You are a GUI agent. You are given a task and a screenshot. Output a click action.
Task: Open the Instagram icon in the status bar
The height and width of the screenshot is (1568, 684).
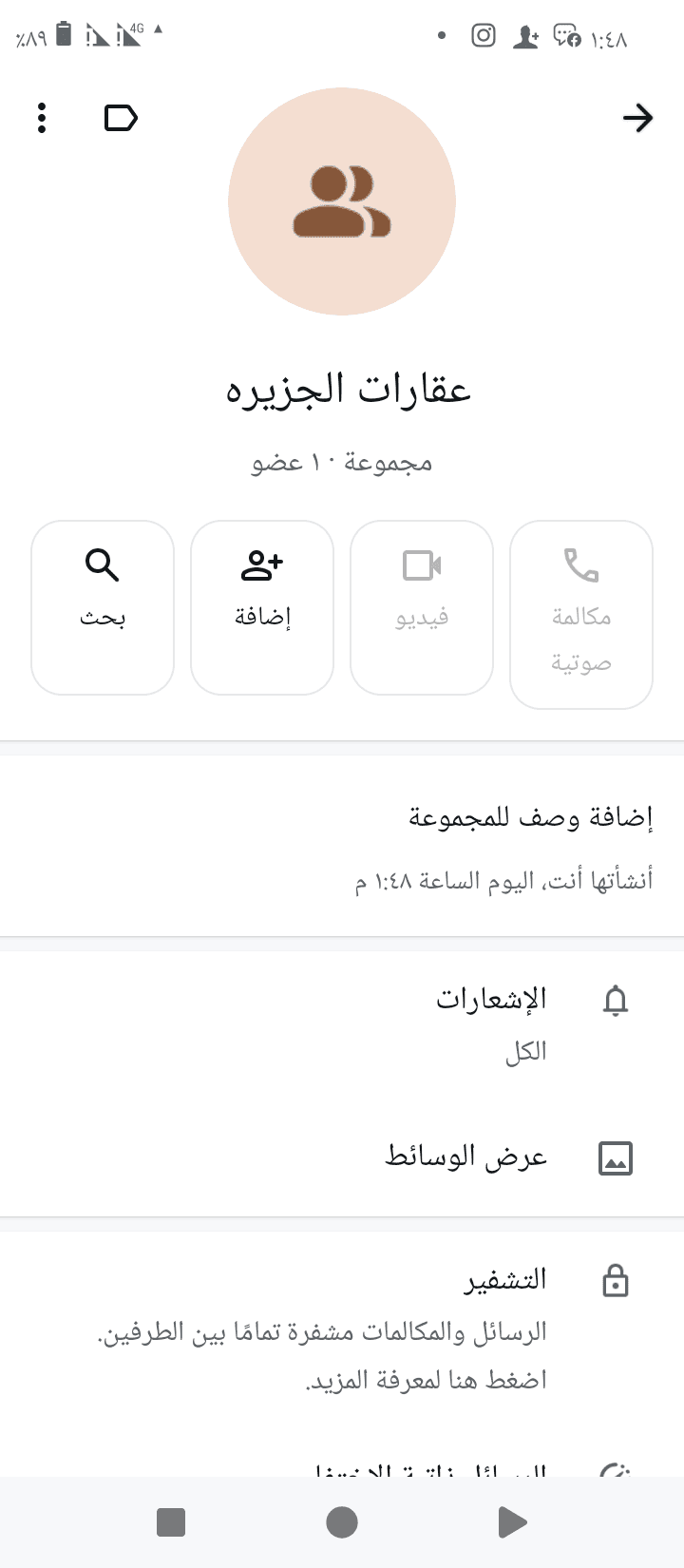pyautogui.click(x=484, y=35)
